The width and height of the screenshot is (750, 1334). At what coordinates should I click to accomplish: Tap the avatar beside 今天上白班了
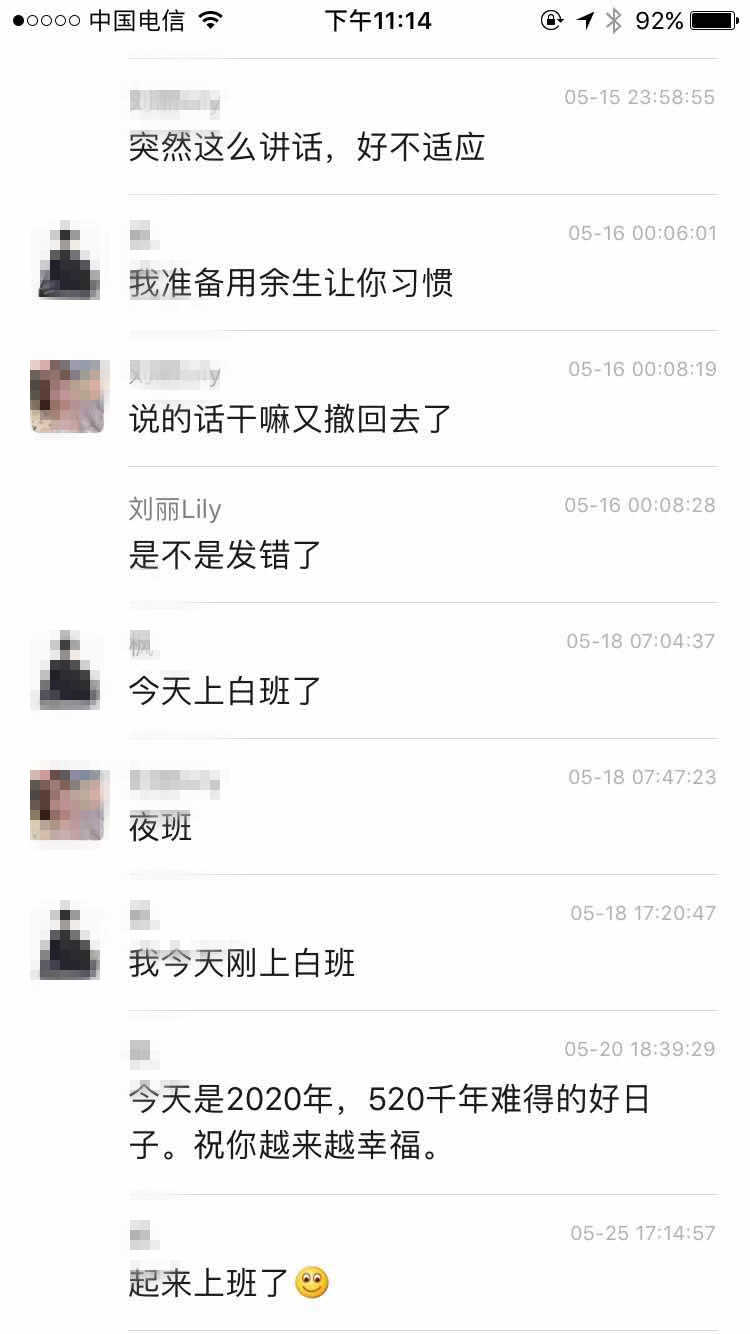[x=65, y=667]
